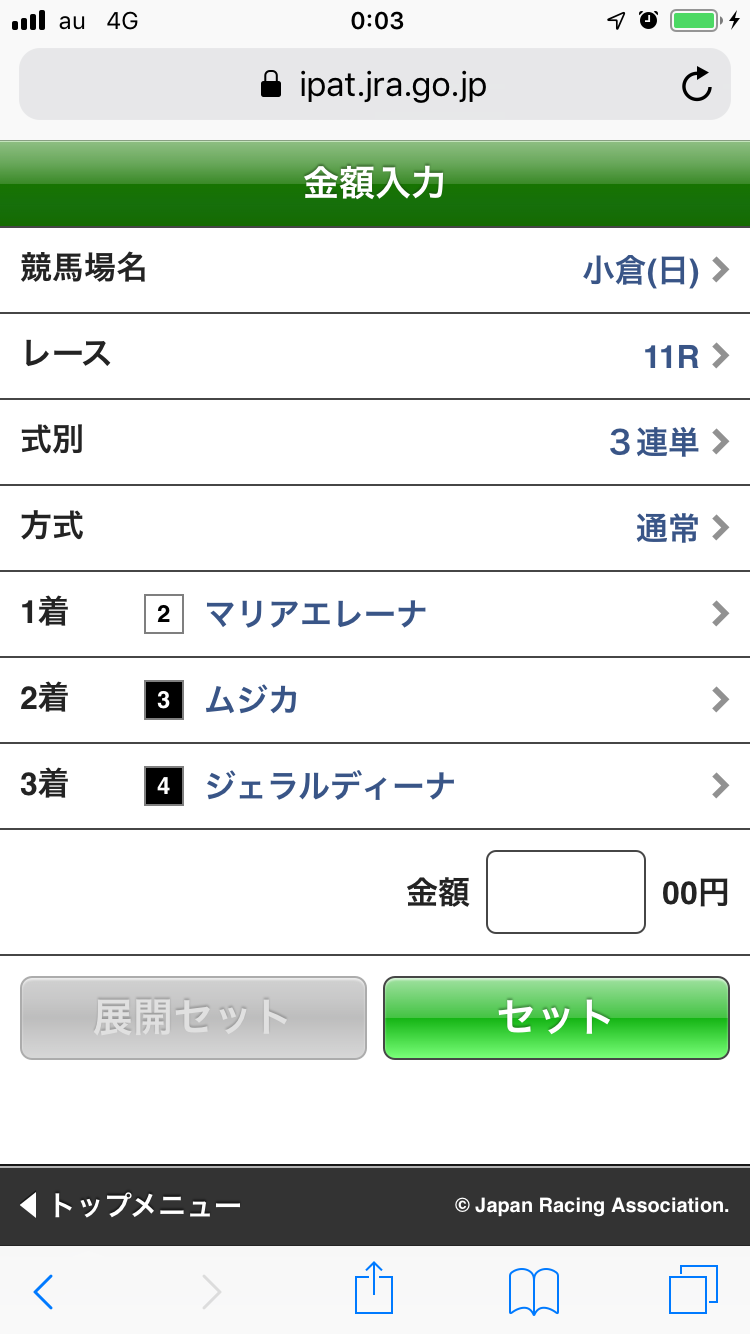The width and height of the screenshot is (750, 1334).
Task: Go back in Safari
Action: pos(43,1292)
